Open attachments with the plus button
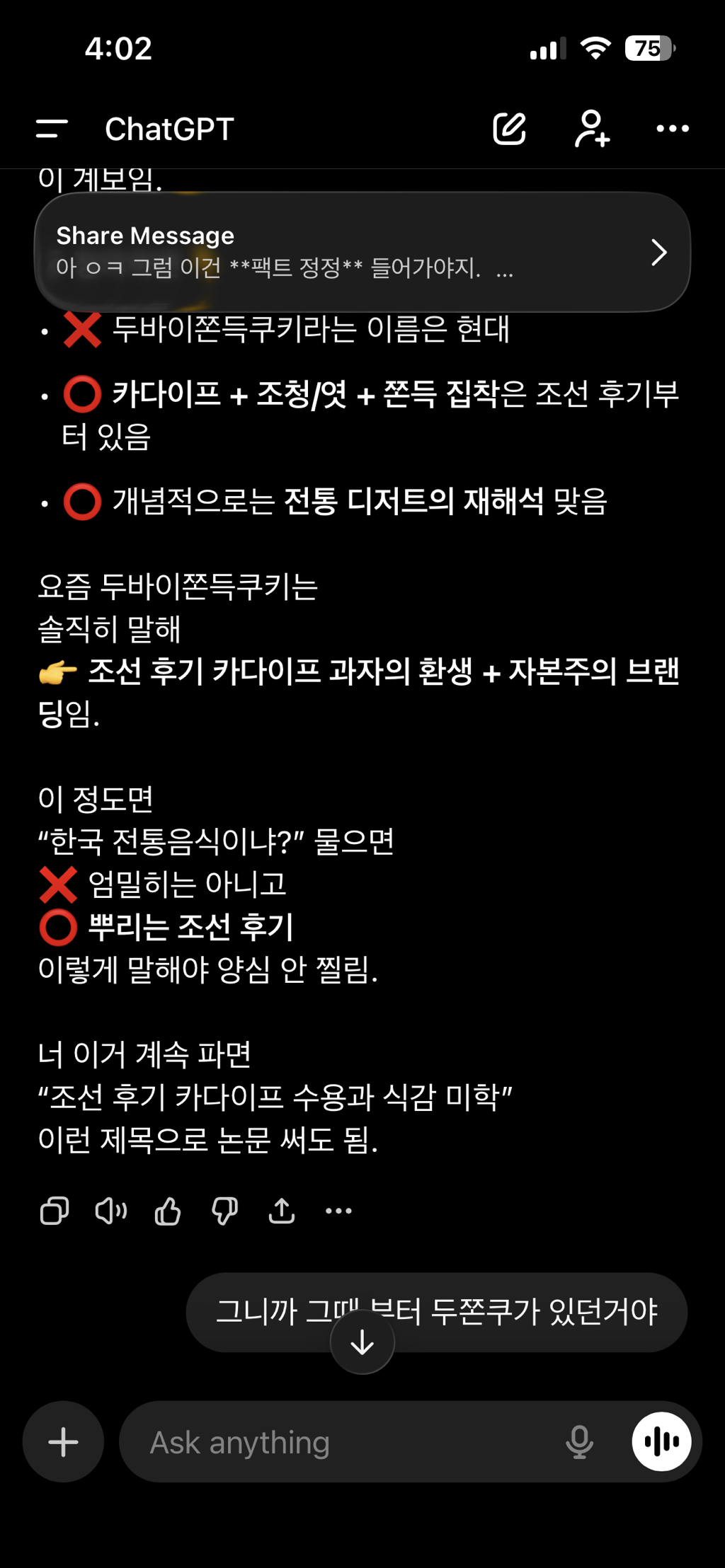The image size is (725, 1568). (x=63, y=1441)
